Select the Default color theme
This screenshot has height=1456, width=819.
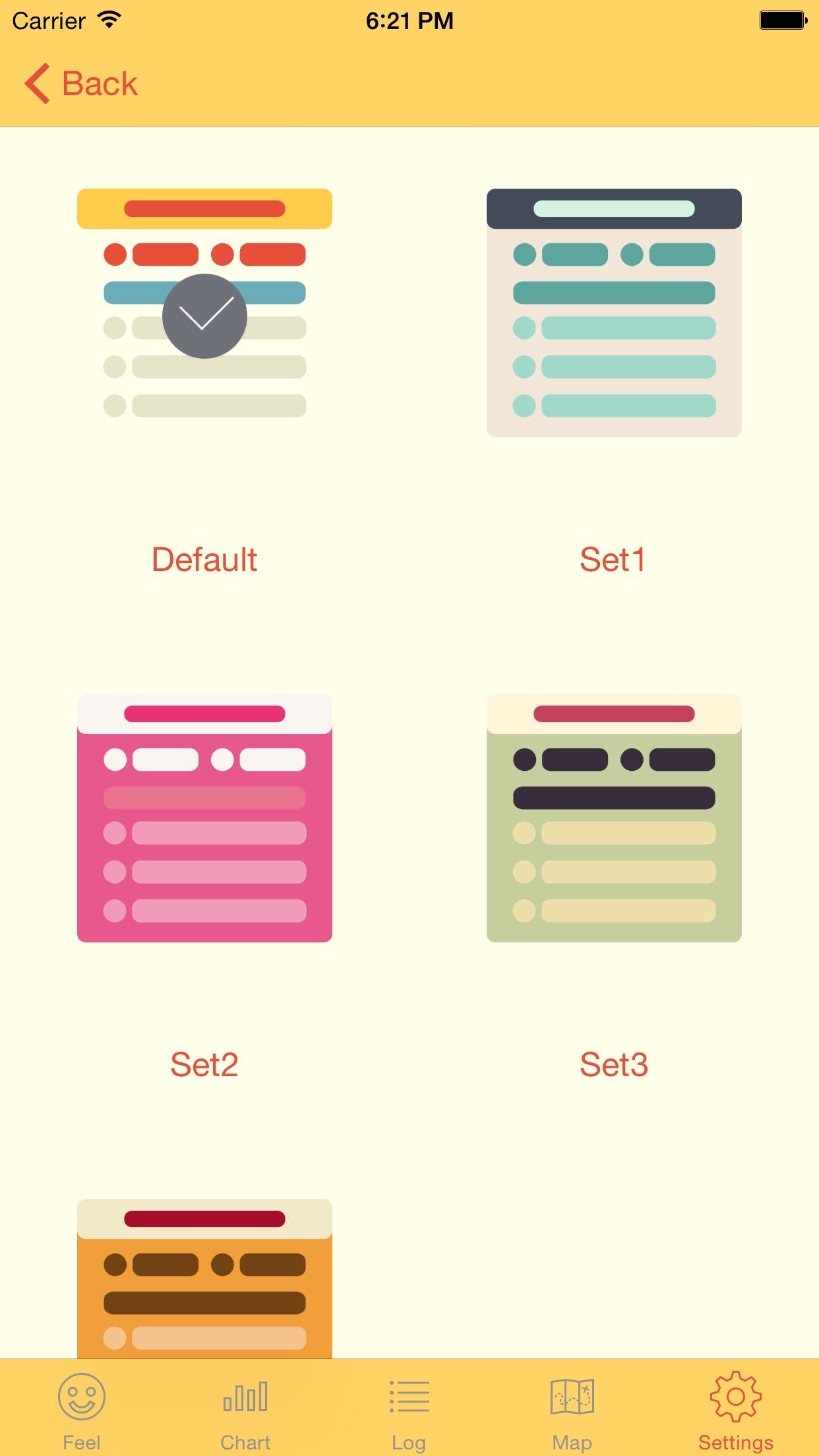click(204, 313)
